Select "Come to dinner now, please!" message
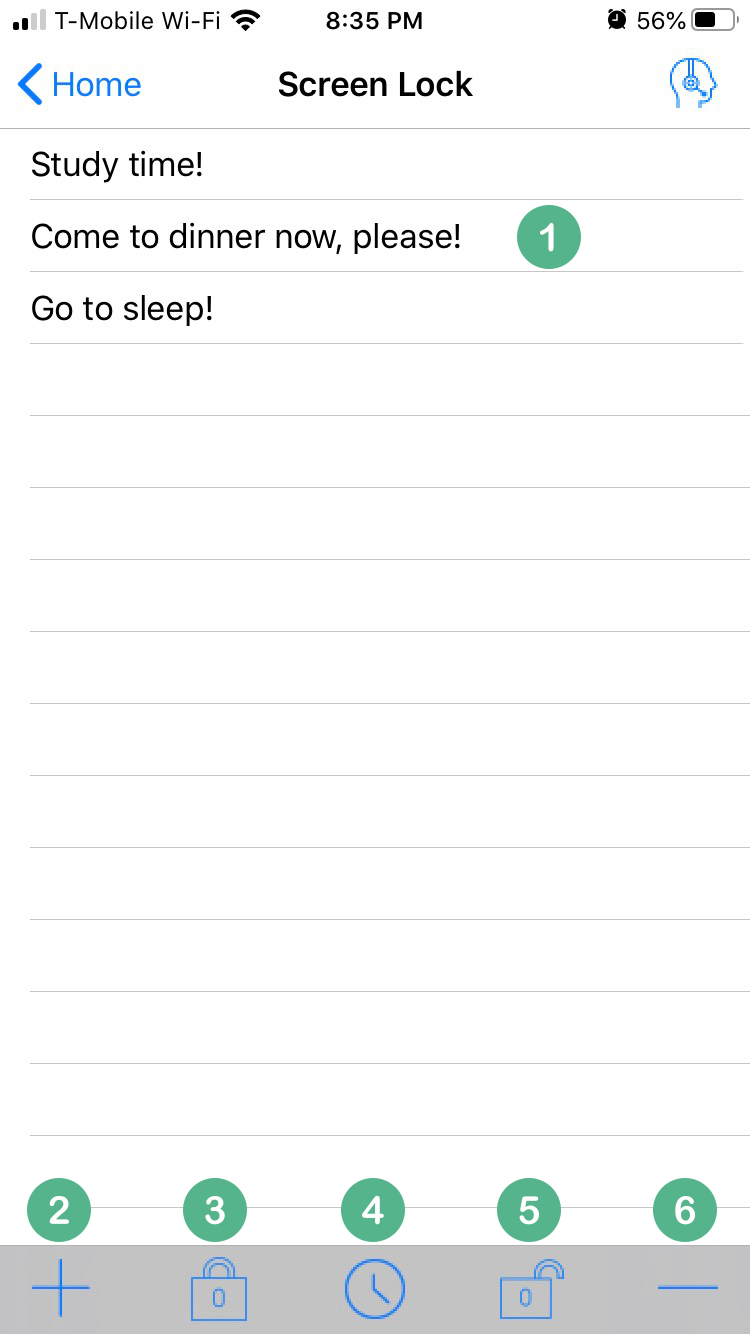The width and height of the screenshot is (750, 1334). pos(375,237)
